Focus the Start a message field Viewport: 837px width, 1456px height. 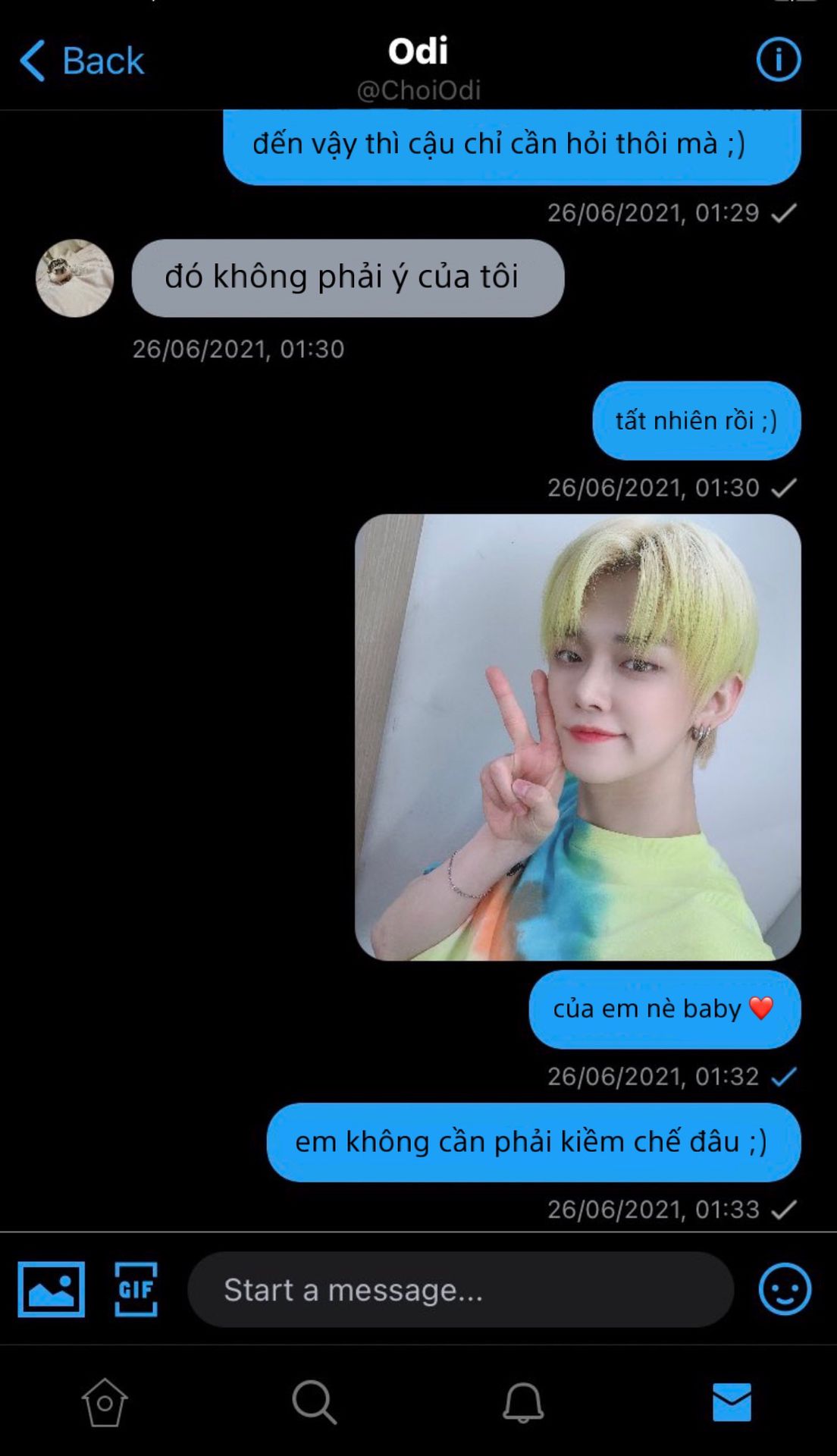click(460, 1290)
